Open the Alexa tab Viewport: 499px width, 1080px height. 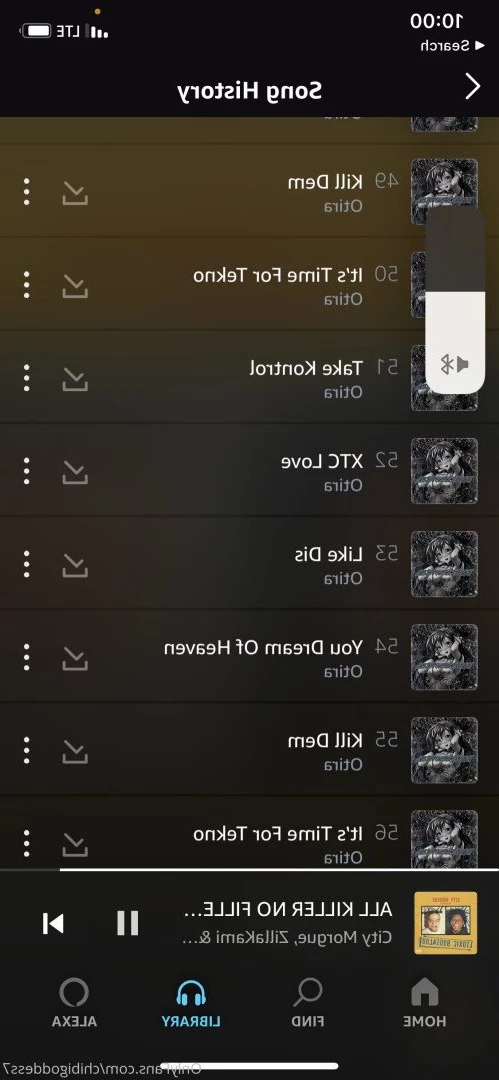[x=74, y=1003]
